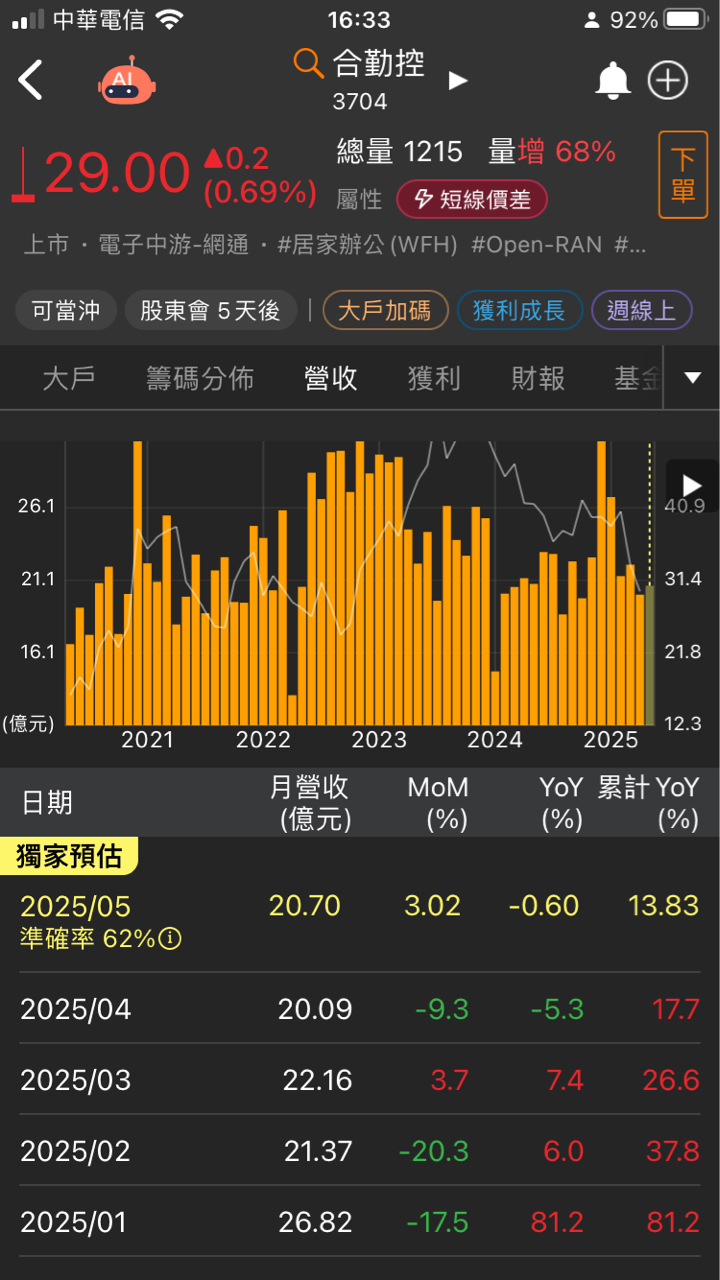Viewport: 720px width, 1280px height.
Task: Tap the play arrow on the revenue chart
Action: pyautogui.click(x=692, y=486)
